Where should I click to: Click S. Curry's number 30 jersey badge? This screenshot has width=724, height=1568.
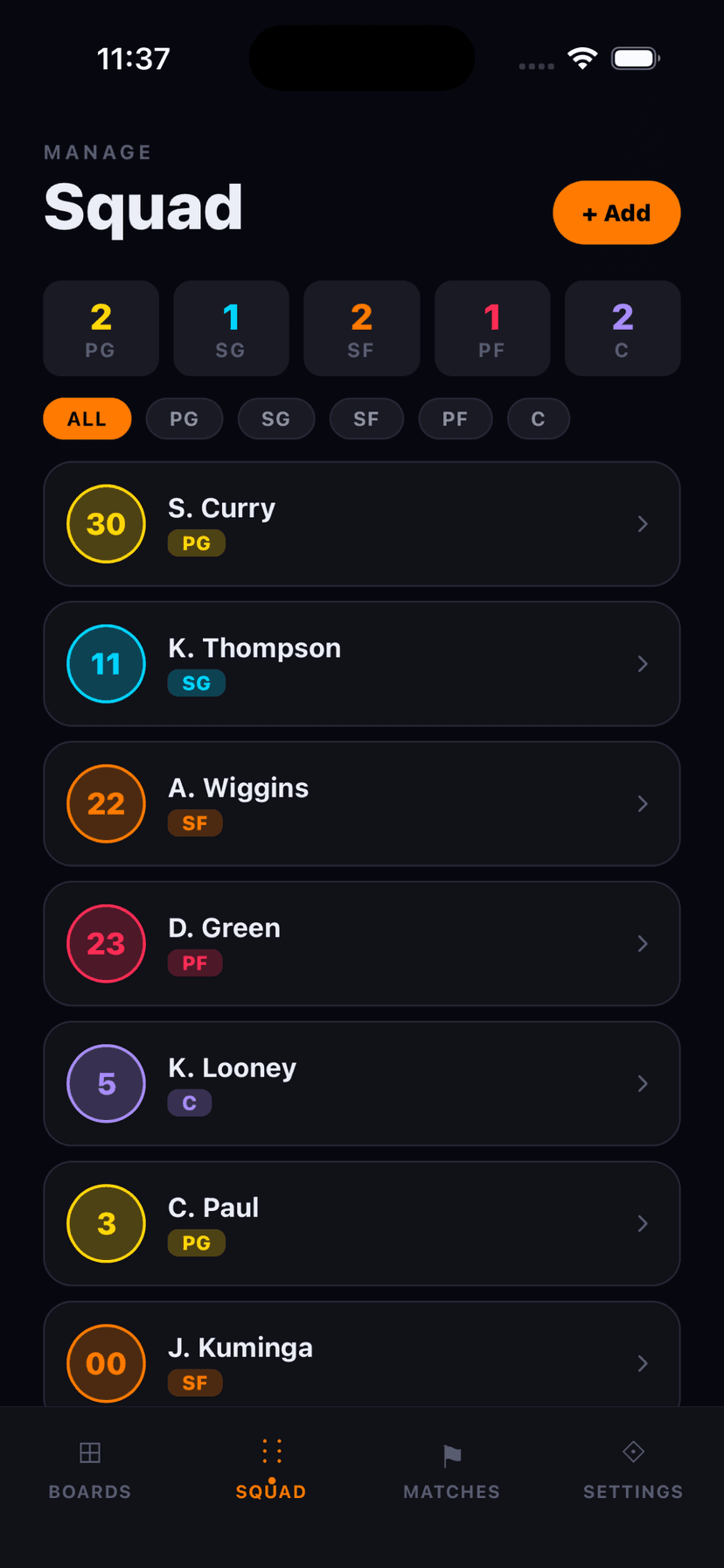[x=106, y=523]
